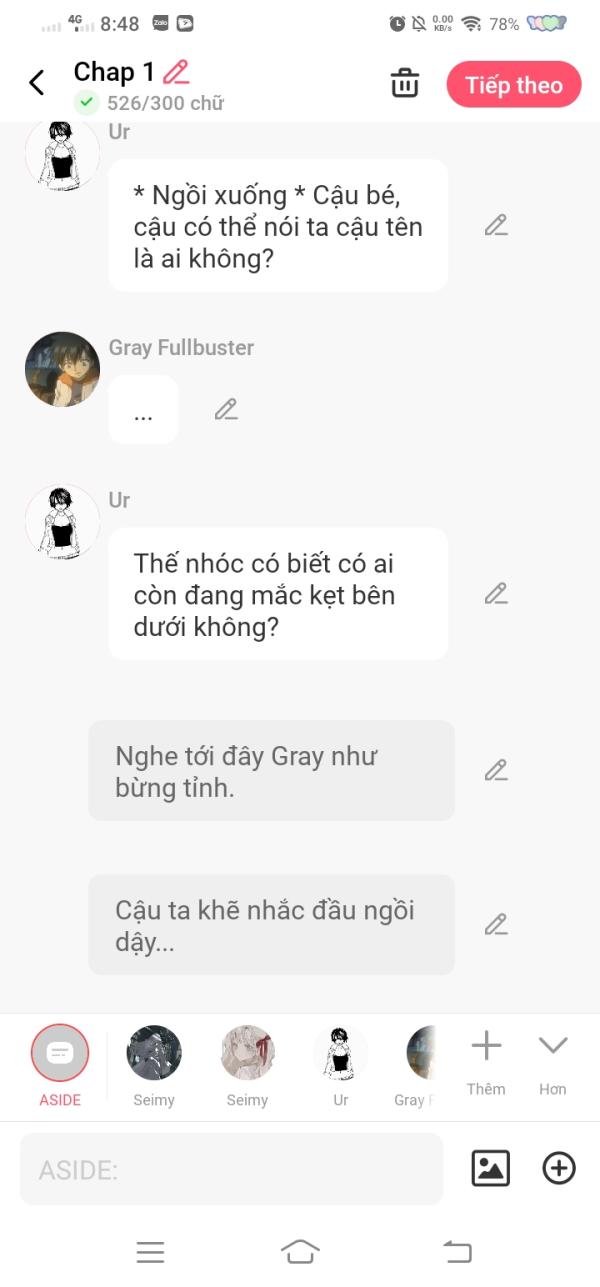Image resolution: width=600 pixels, height=1287 pixels.
Task: Edit Ur's message "Thế nhóc có biết"
Action: point(496,593)
